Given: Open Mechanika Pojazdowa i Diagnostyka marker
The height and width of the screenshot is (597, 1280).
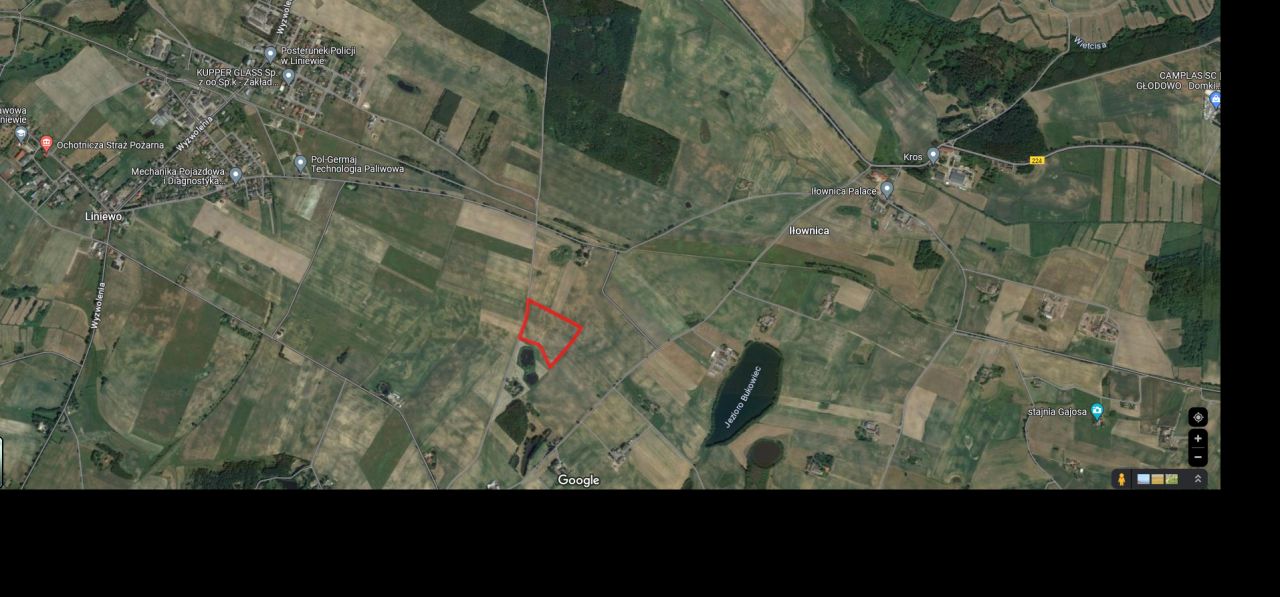Looking at the screenshot, I should click(236, 175).
